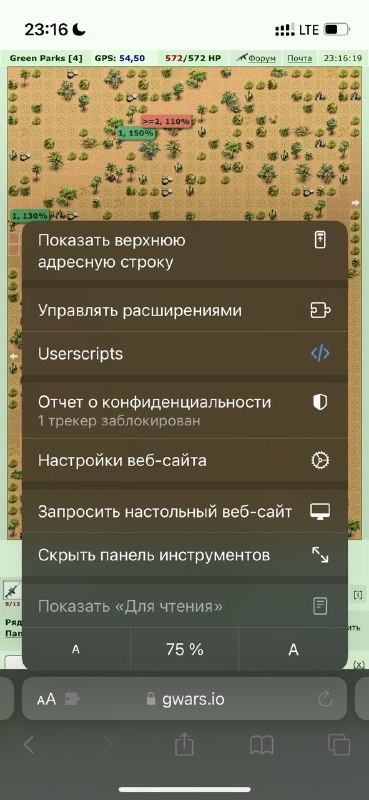Increase text size with large A
The image size is (369, 800).
[293, 649]
